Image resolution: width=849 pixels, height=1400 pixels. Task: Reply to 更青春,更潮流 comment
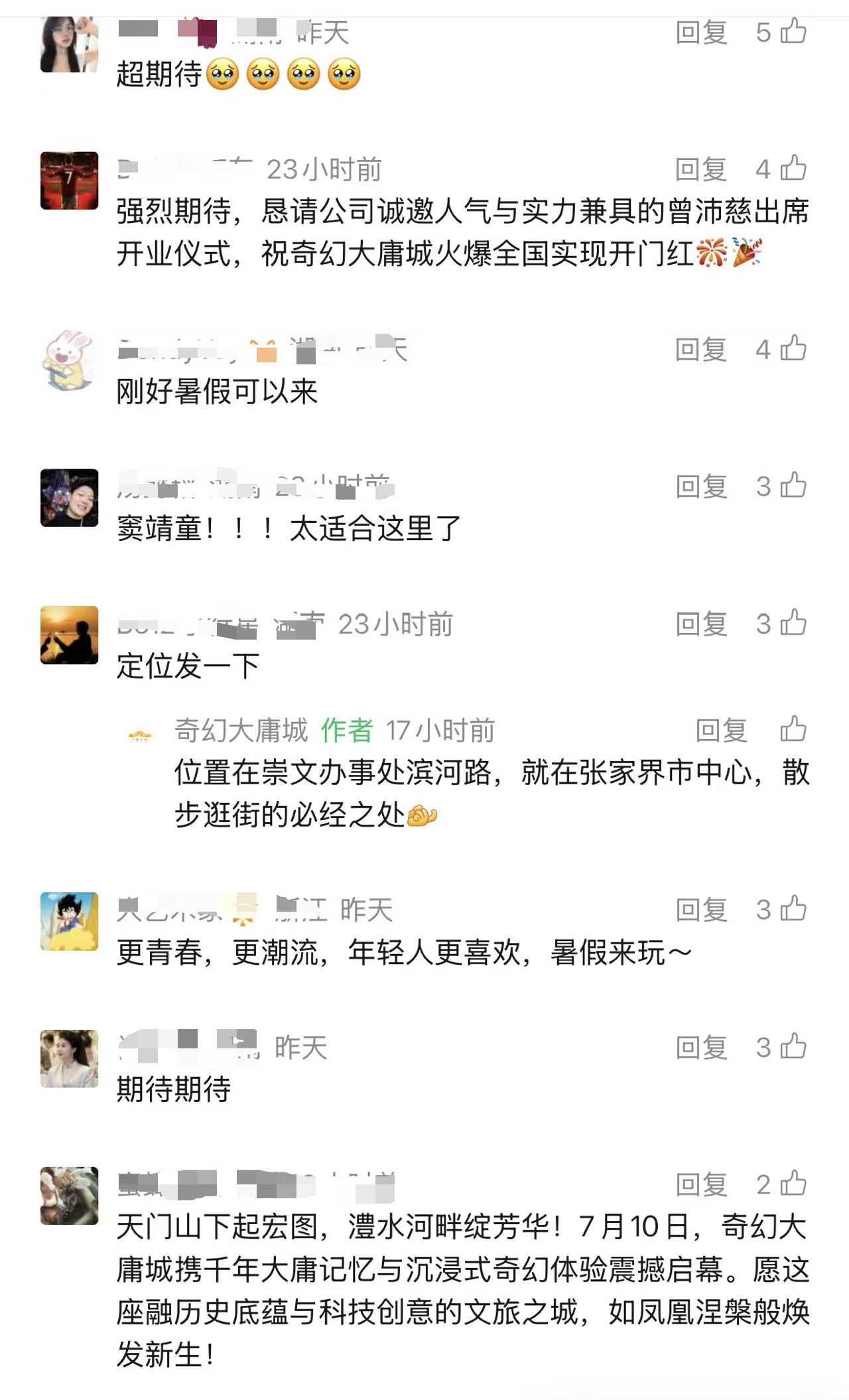click(701, 910)
